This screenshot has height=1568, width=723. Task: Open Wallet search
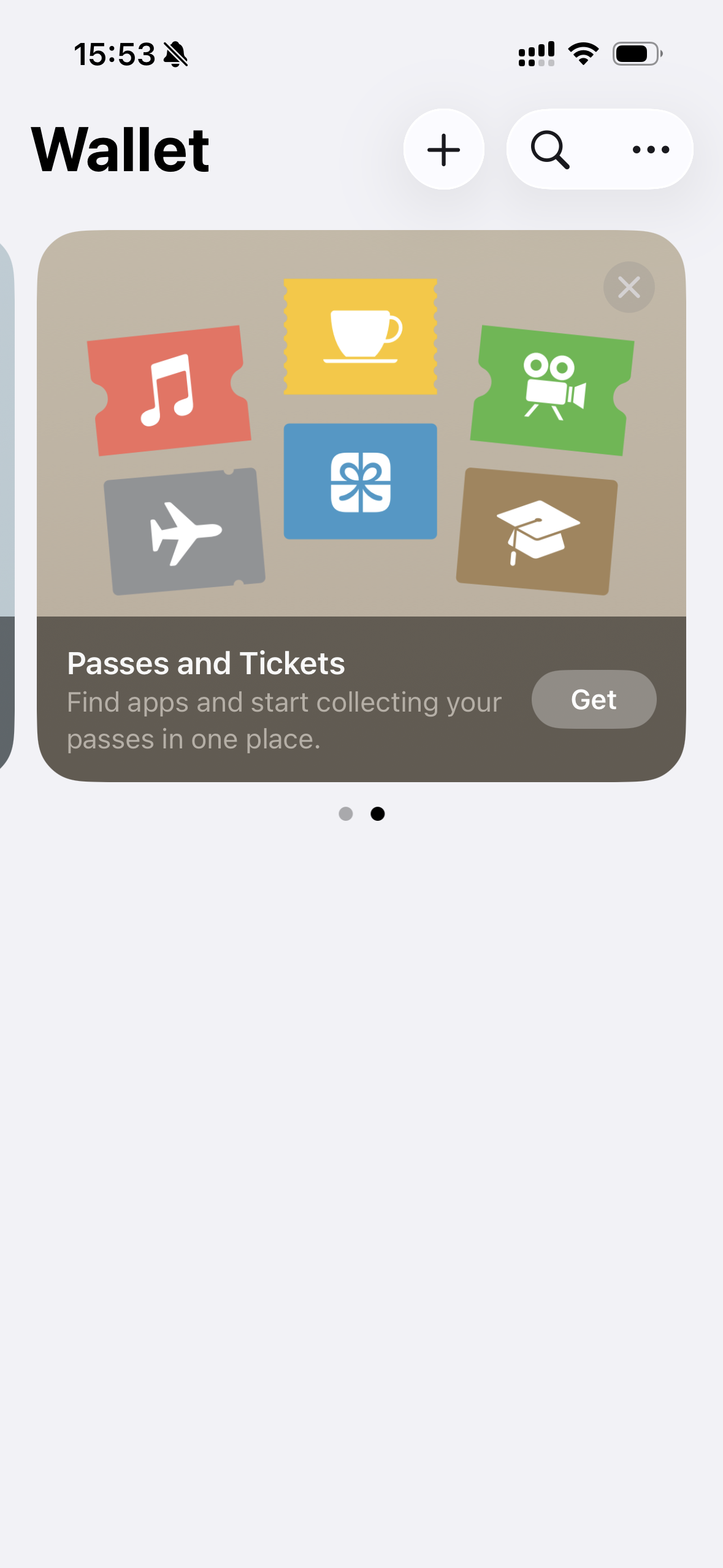pos(550,149)
